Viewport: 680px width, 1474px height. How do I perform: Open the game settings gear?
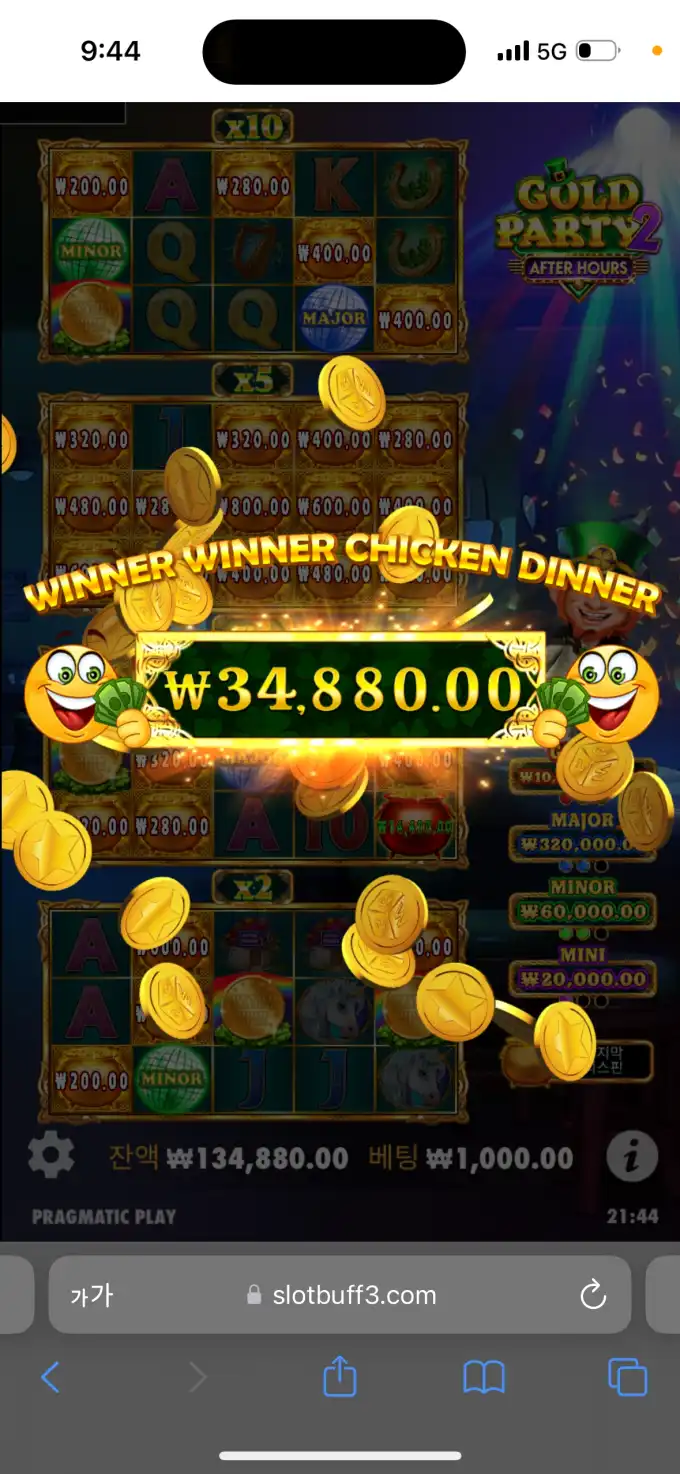point(51,1158)
